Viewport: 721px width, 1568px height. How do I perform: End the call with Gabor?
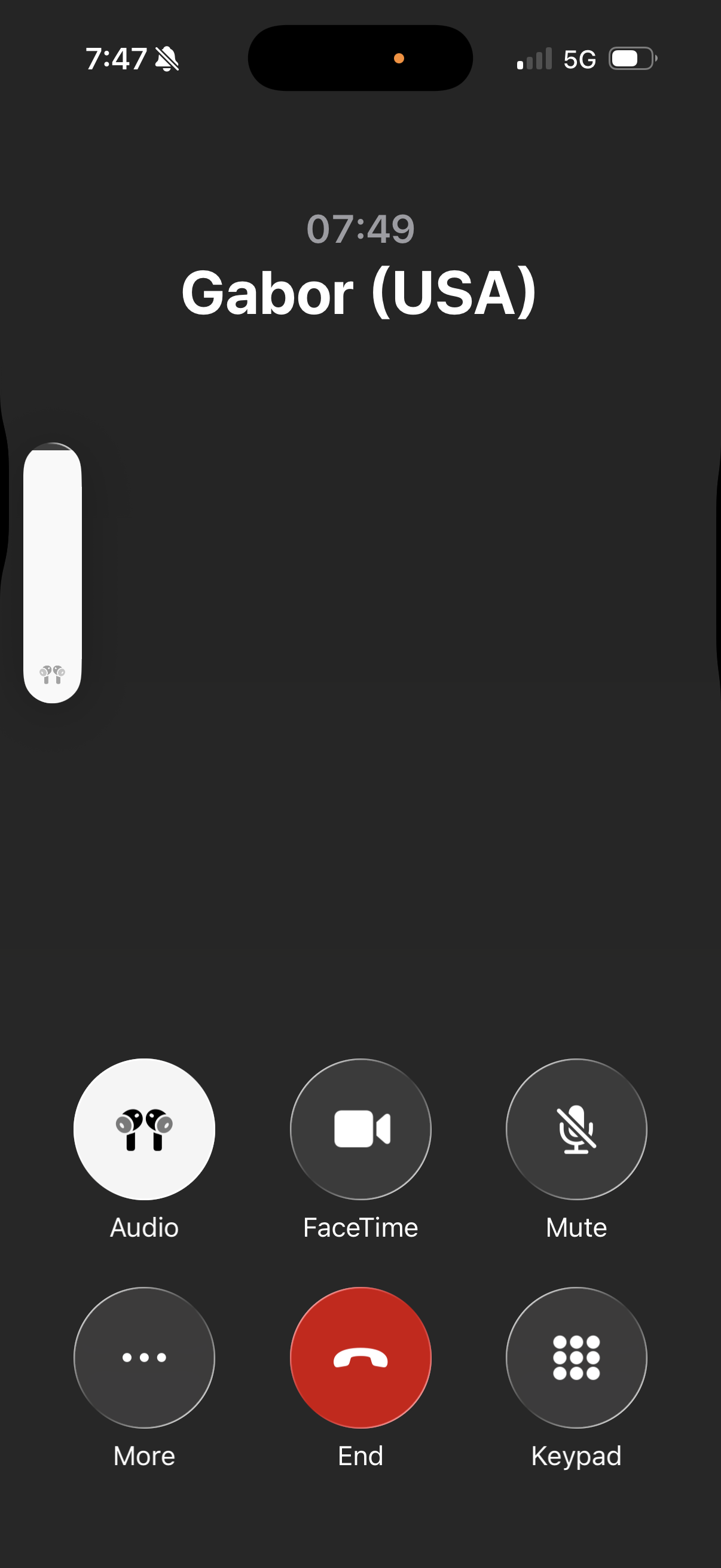click(360, 1357)
